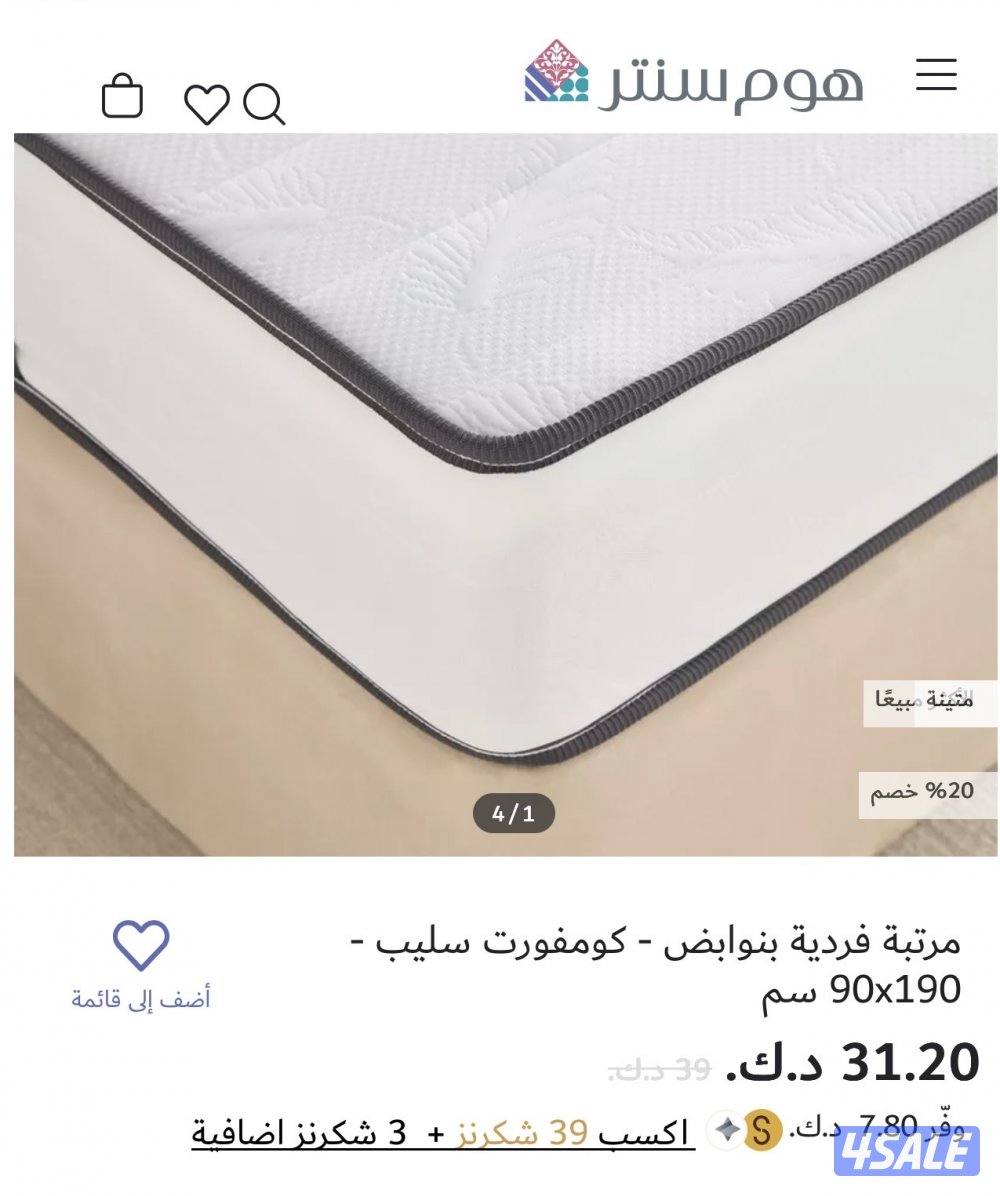Open search with the magnifier icon

pos(263,100)
